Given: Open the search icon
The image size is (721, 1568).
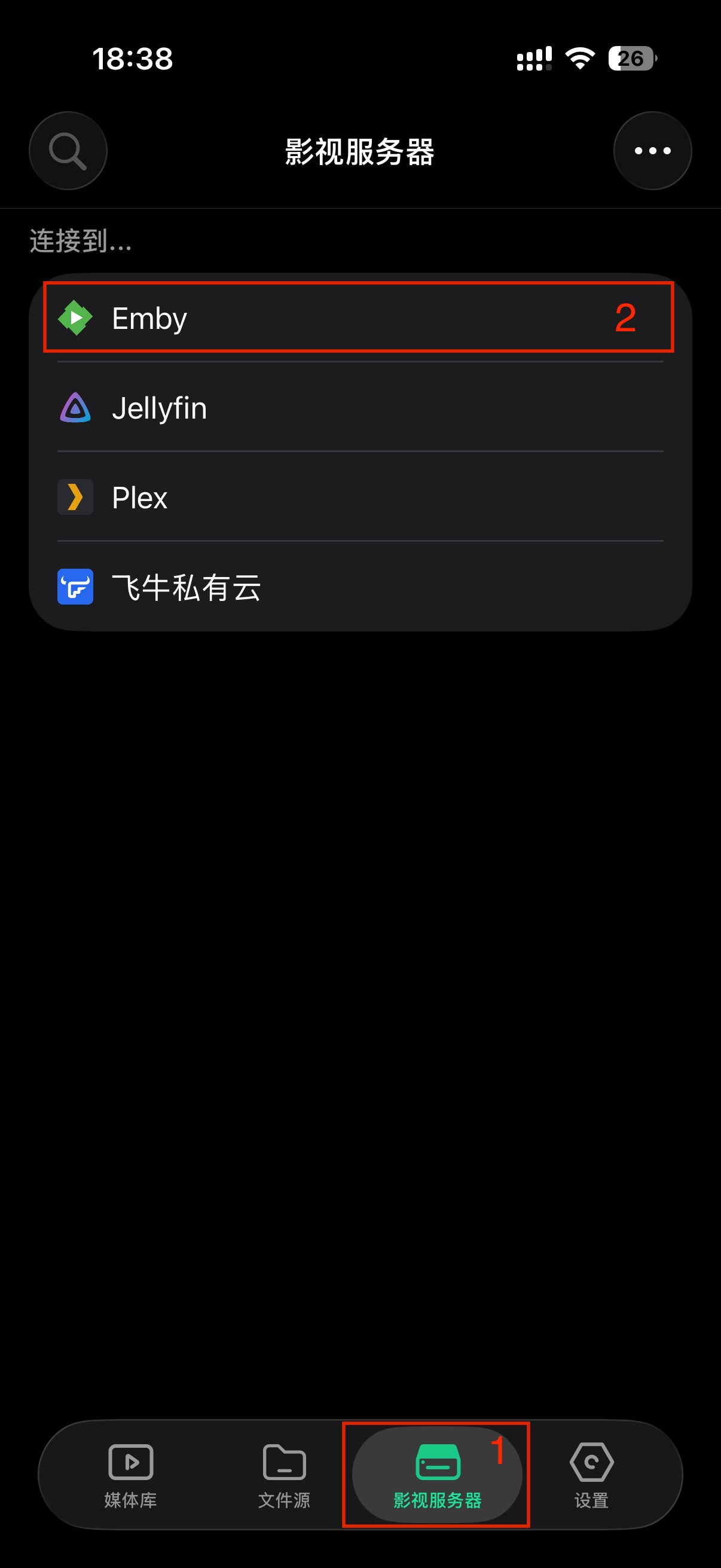Looking at the screenshot, I should pyautogui.click(x=68, y=150).
